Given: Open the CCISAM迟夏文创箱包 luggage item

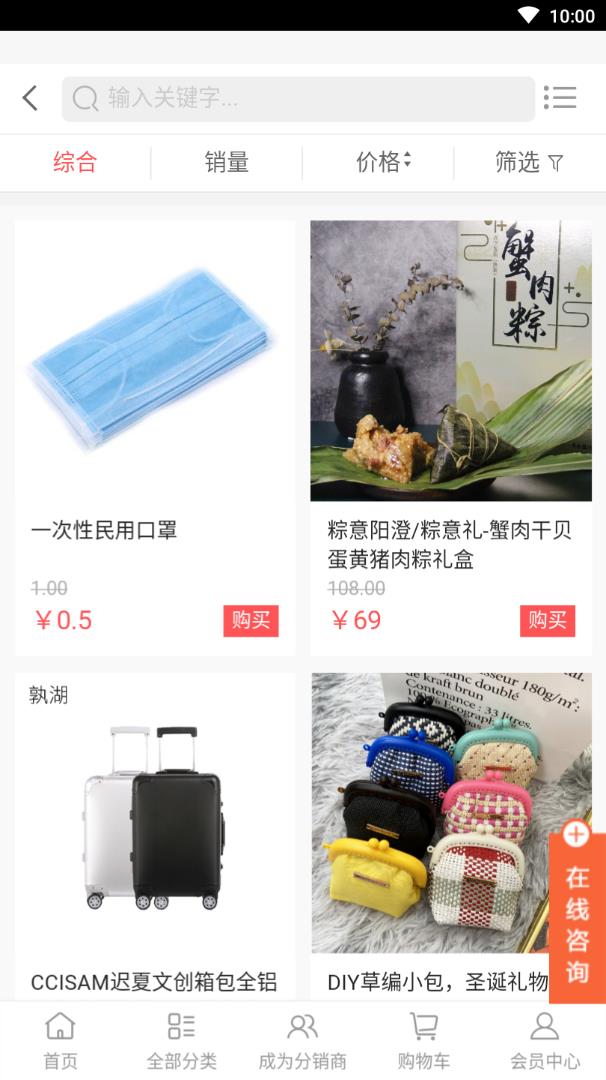Looking at the screenshot, I should tap(155, 830).
